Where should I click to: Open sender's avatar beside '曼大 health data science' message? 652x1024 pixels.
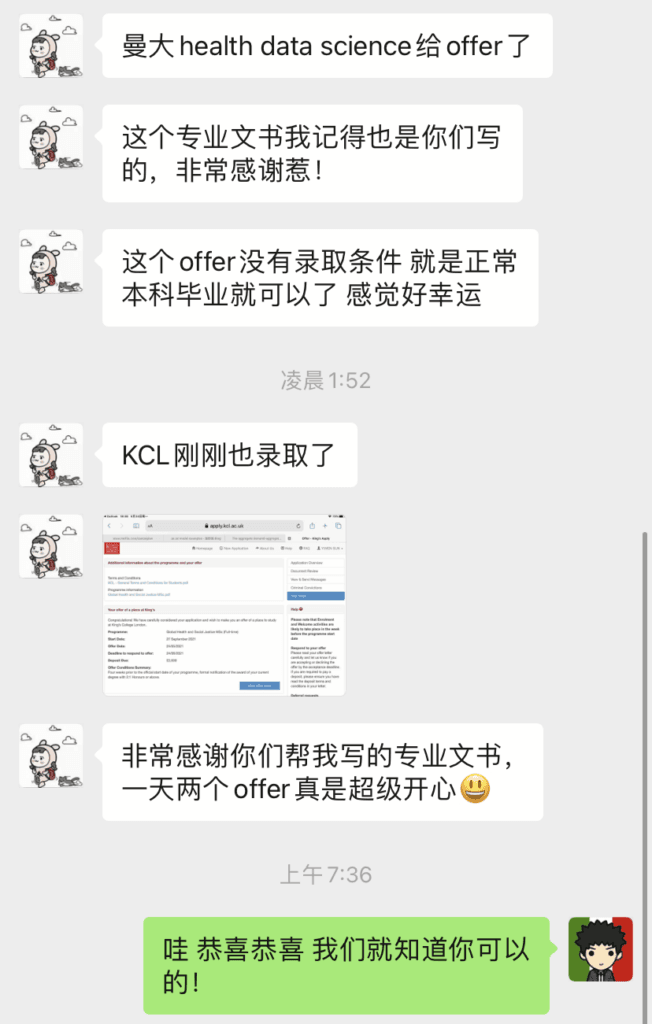pyautogui.click(x=52, y=46)
